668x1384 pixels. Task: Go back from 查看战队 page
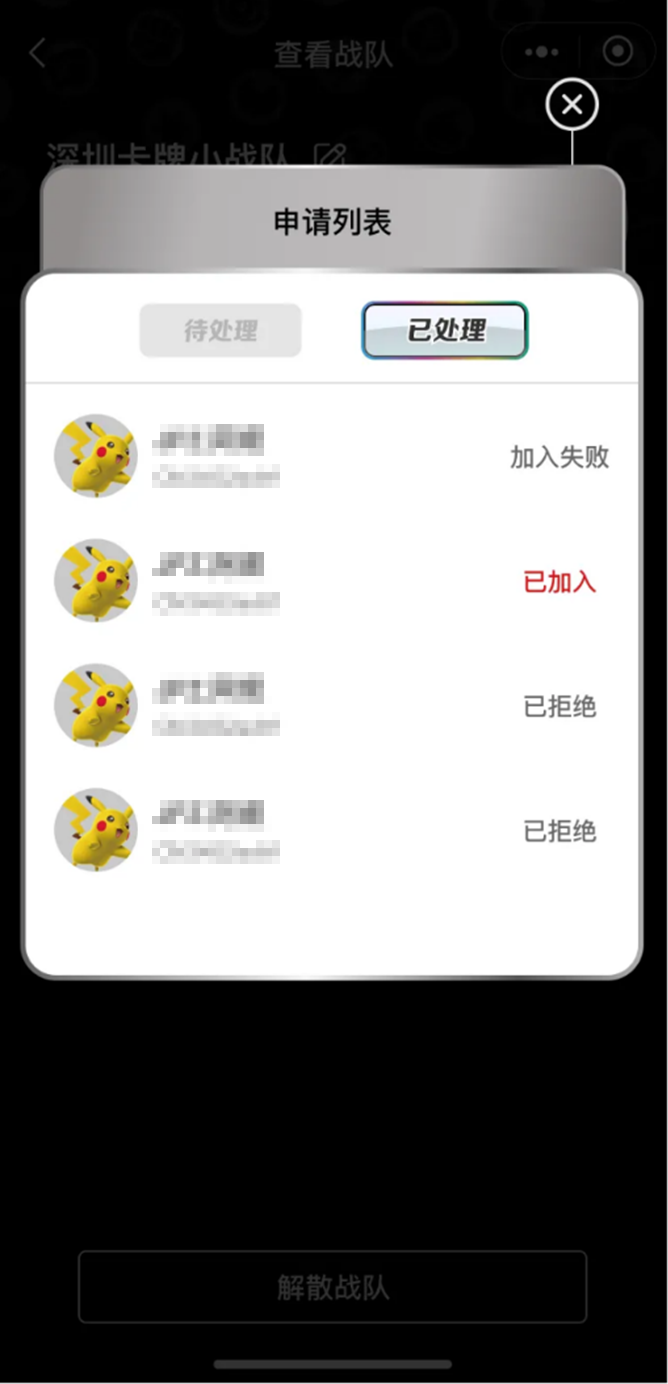[38, 53]
